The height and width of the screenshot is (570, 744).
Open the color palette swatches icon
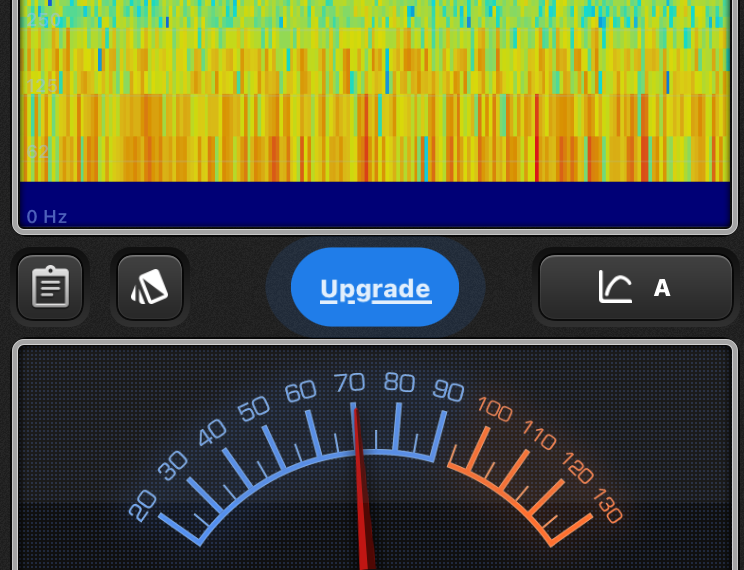pos(150,288)
